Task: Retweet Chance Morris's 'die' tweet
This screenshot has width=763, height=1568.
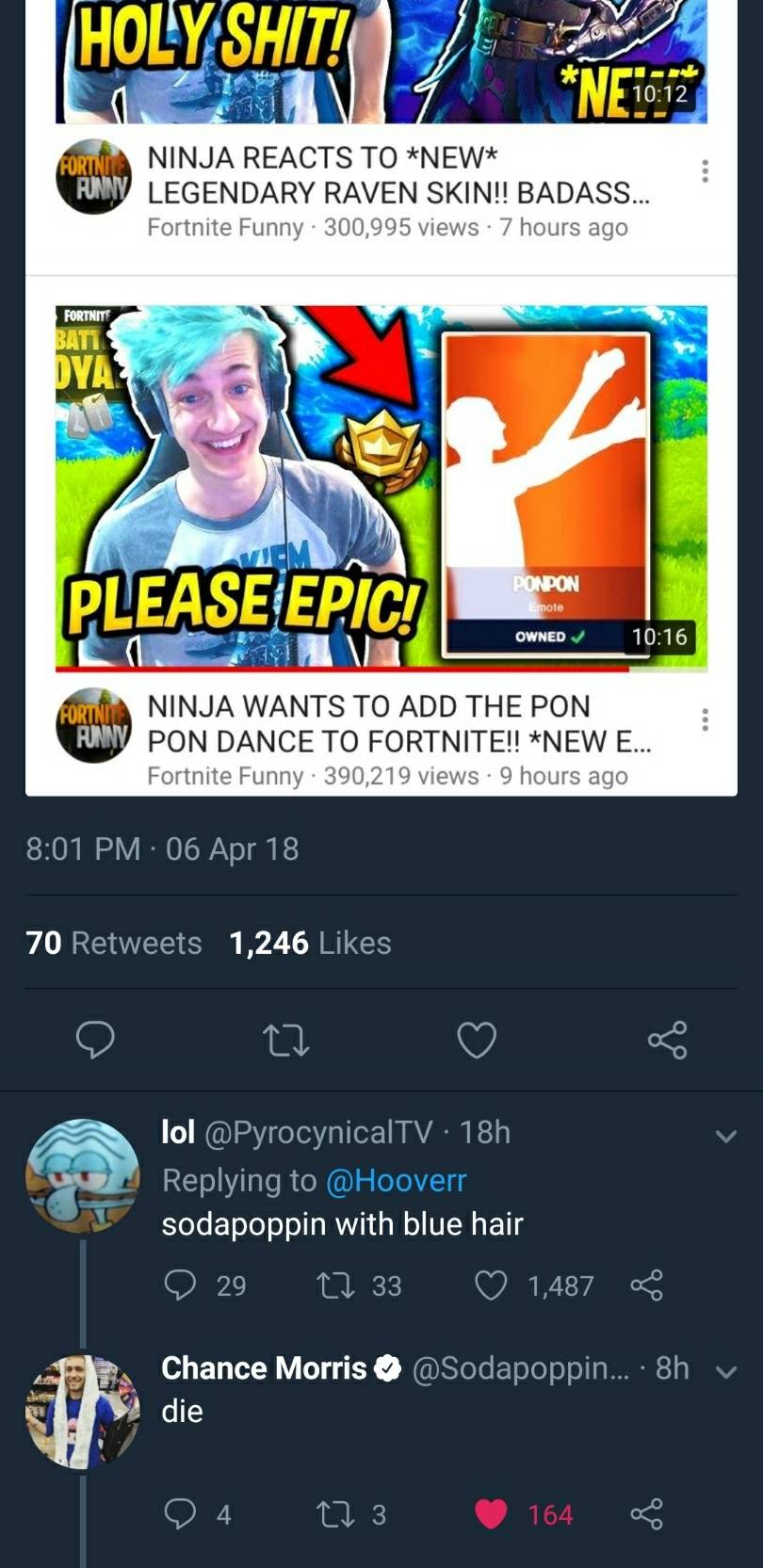Action: [x=333, y=1513]
